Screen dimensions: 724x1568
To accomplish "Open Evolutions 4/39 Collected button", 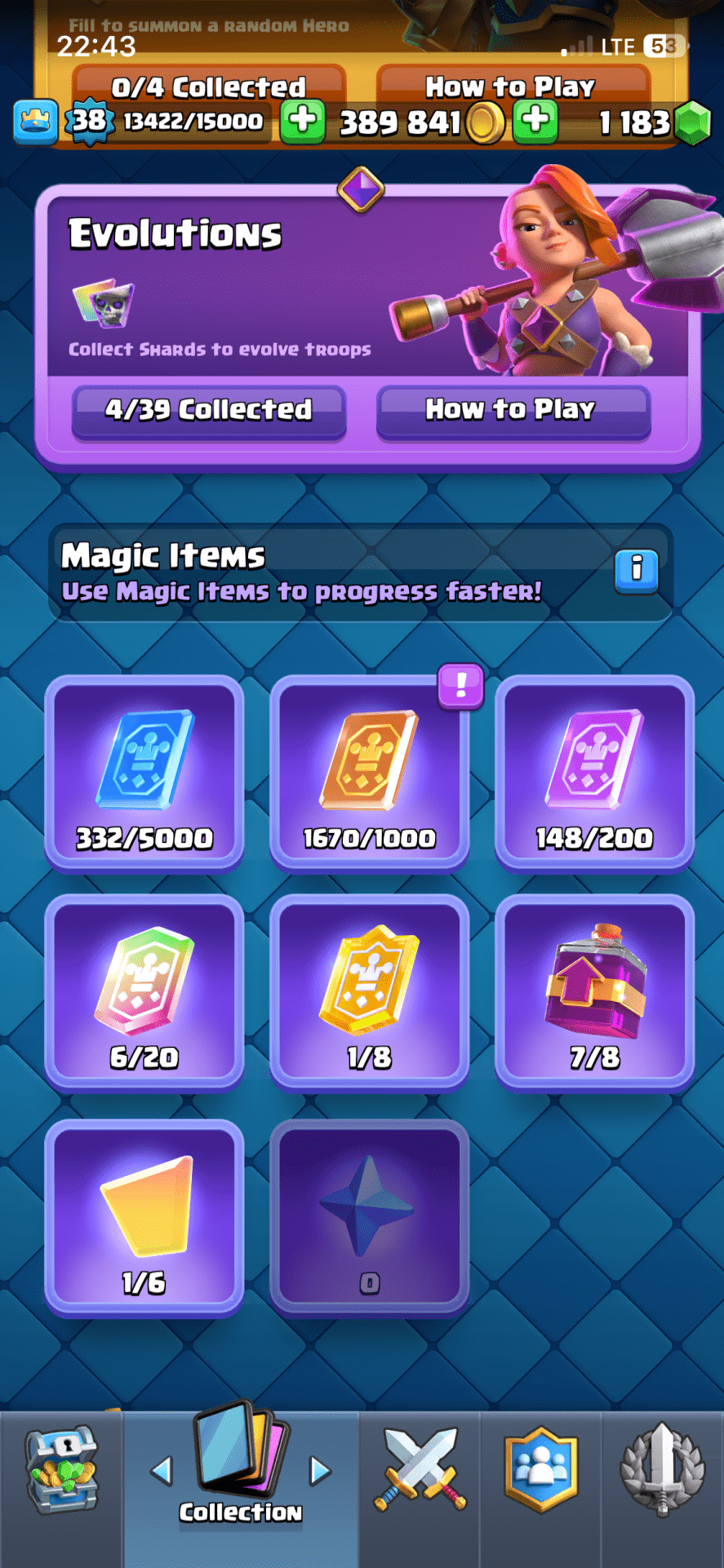I will (209, 410).
